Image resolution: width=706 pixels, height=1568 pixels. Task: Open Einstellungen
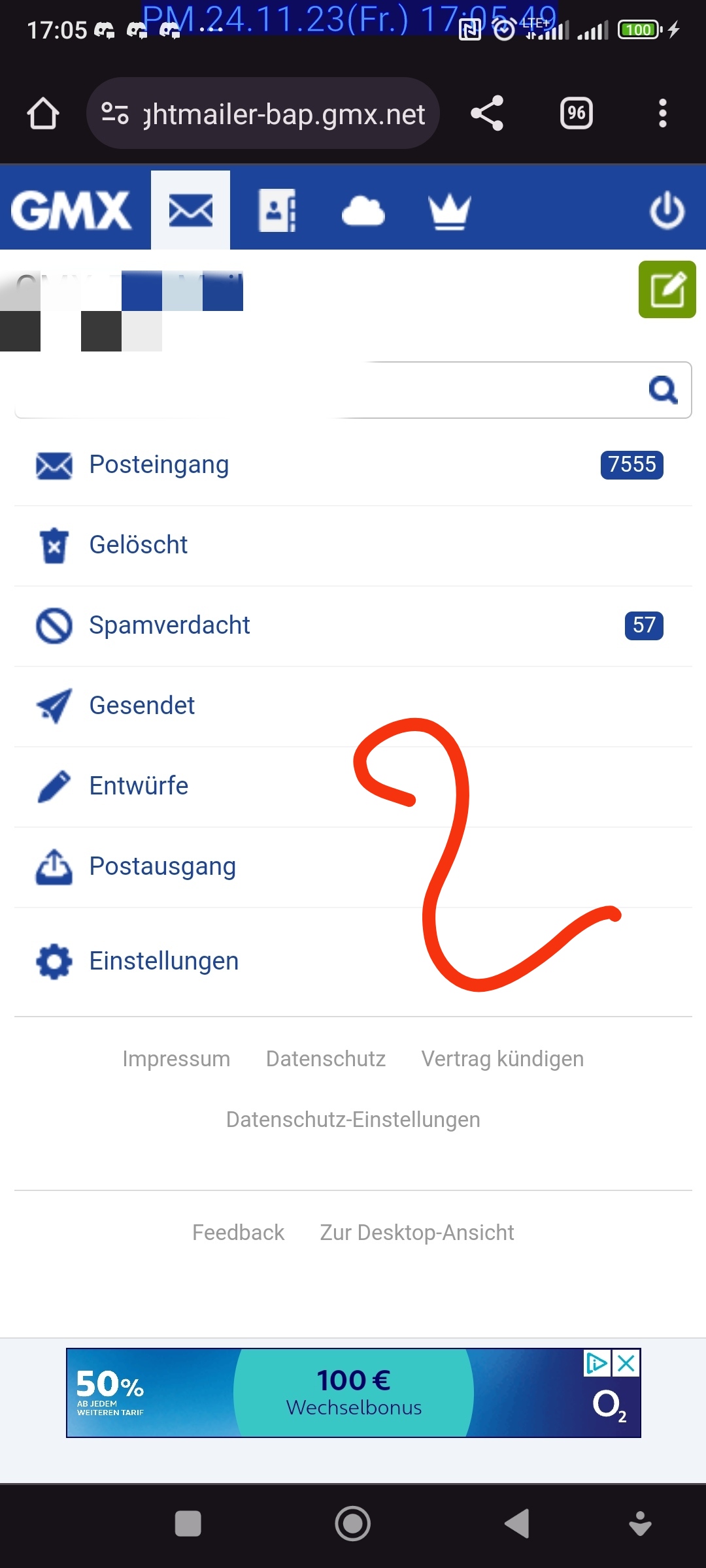pyautogui.click(x=163, y=961)
